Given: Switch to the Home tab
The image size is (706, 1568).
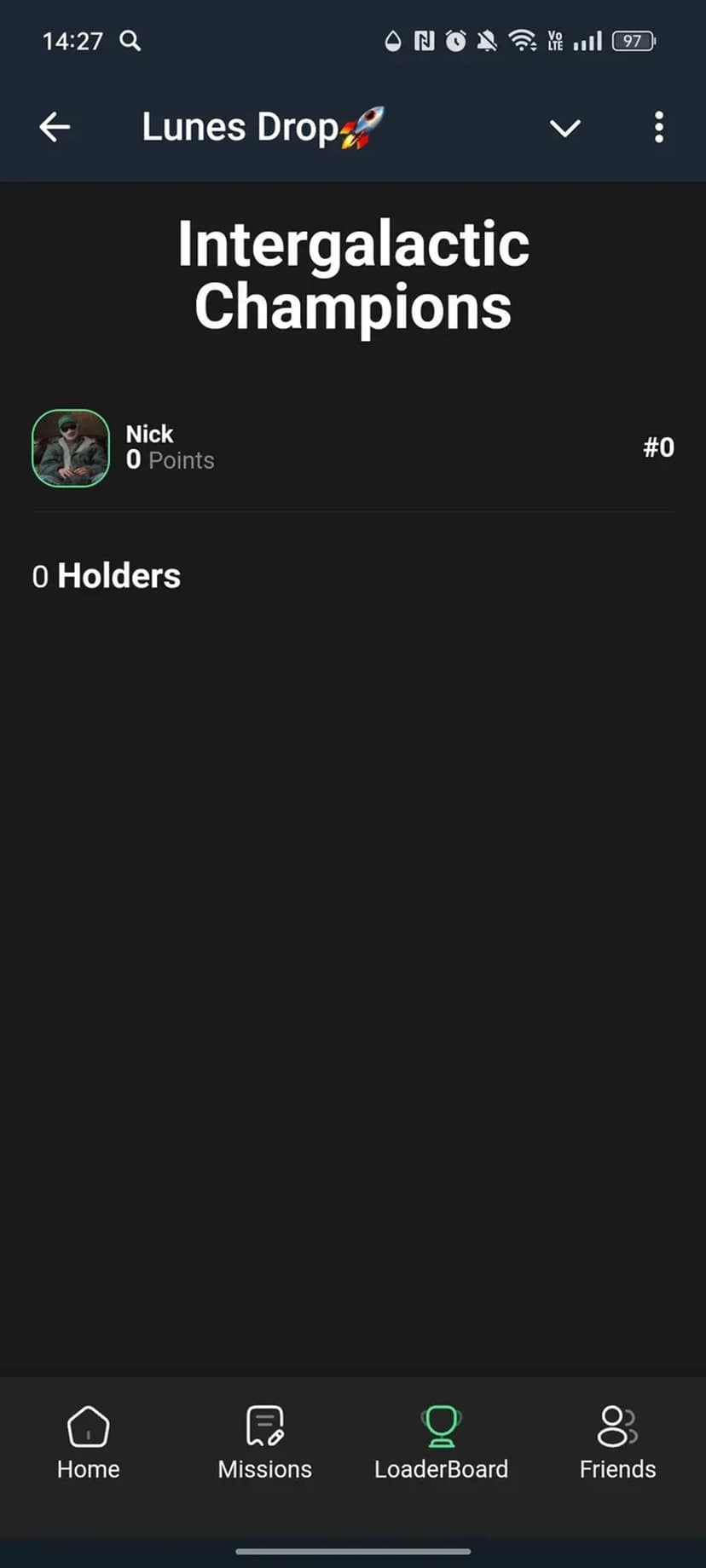Looking at the screenshot, I should point(89,1444).
